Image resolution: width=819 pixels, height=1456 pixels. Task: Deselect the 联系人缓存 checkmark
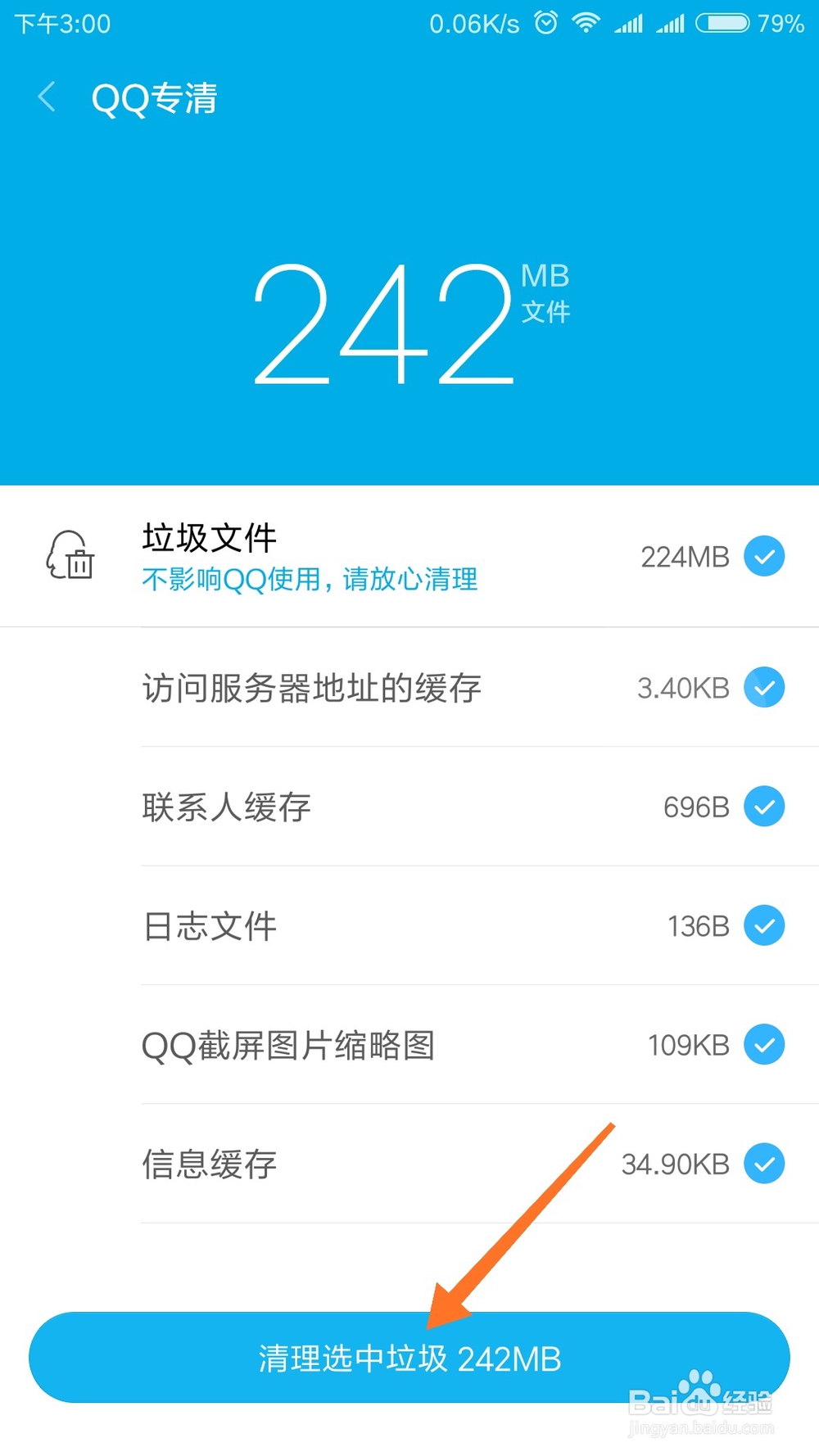click(x=763, y=806)
